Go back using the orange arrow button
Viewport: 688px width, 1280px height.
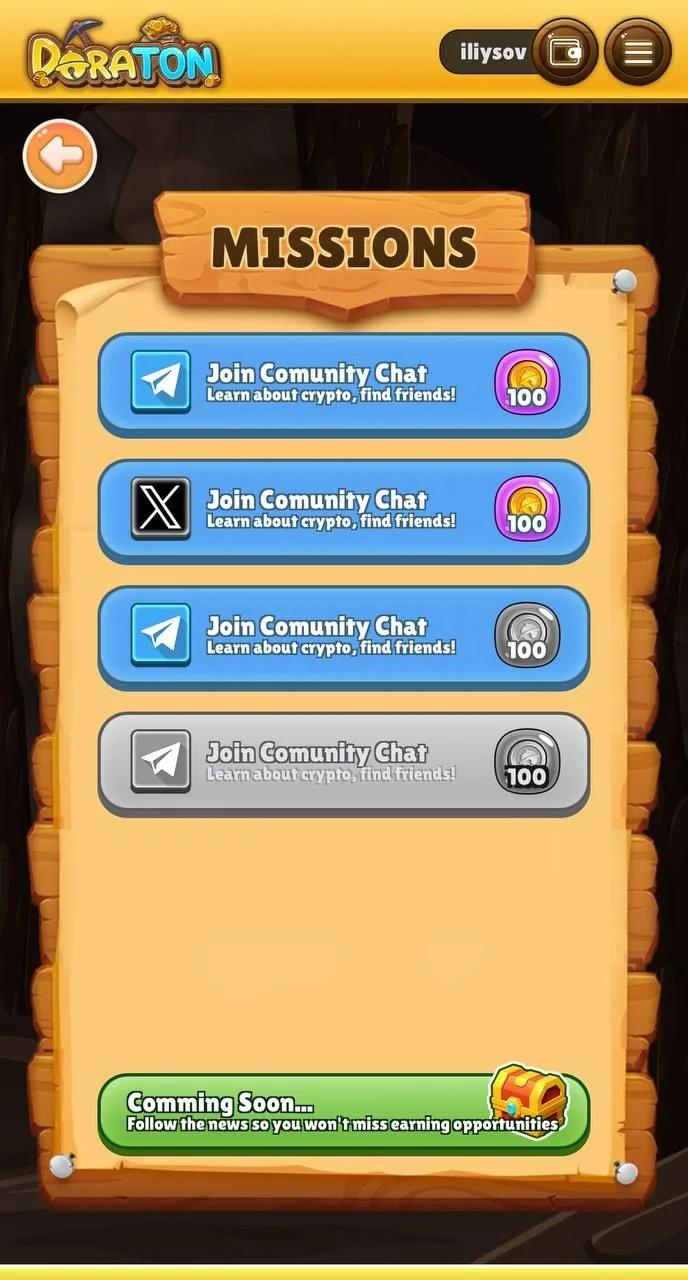pos(60,156)
